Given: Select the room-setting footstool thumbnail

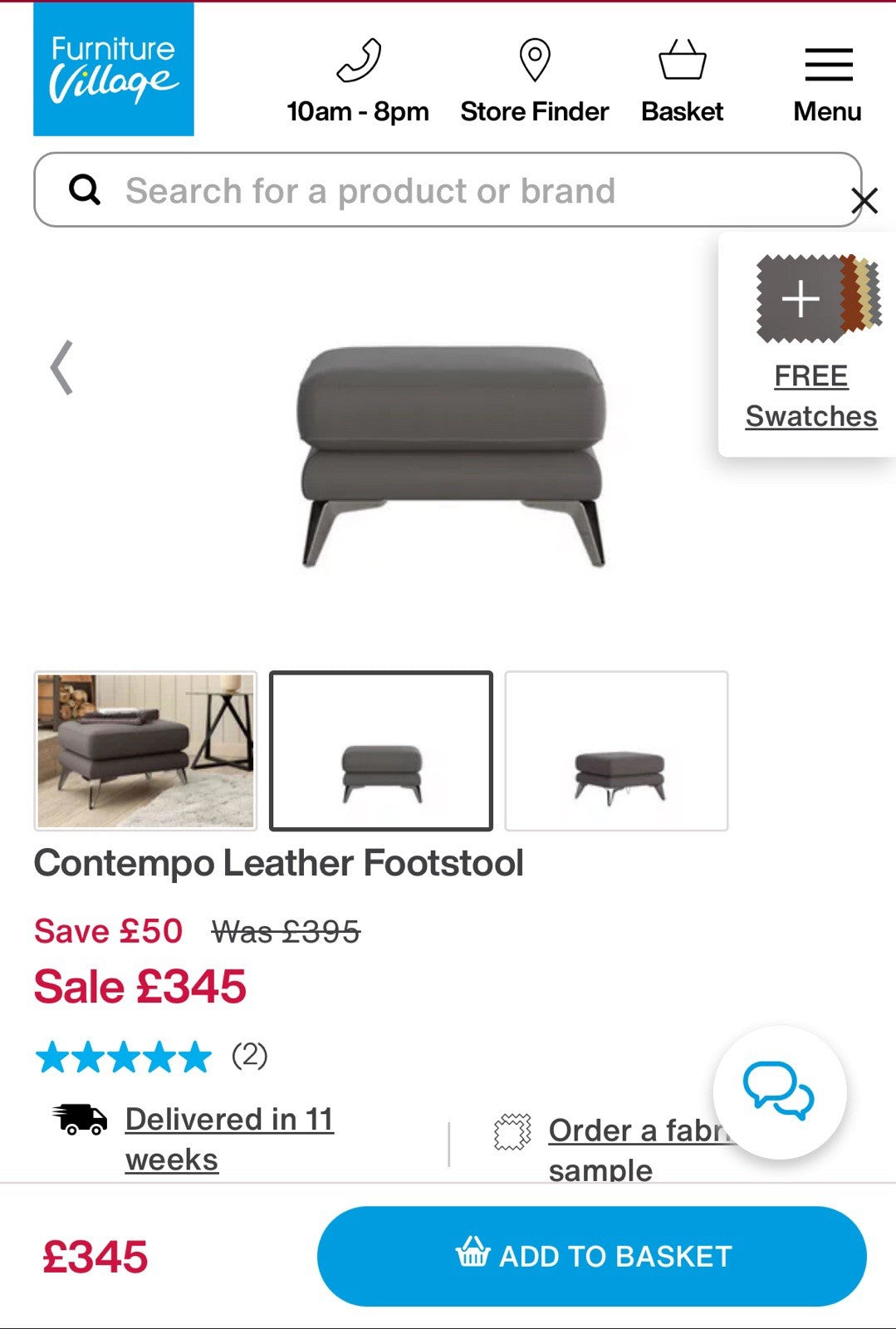Looking at the screenshot, I should [x=146, y=751].
